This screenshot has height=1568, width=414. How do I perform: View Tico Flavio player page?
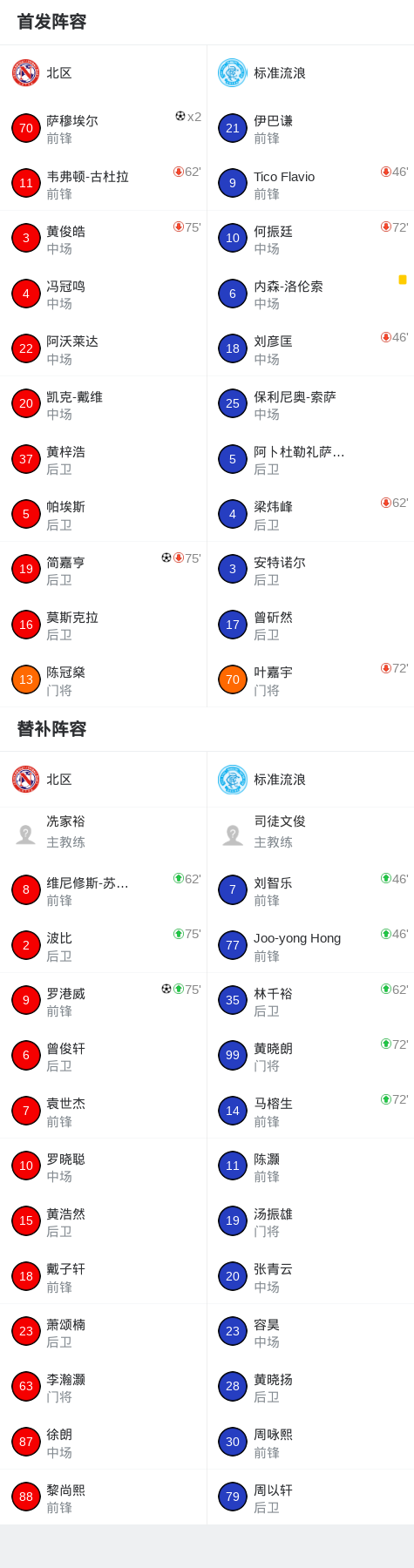click(x=310, y=184)
